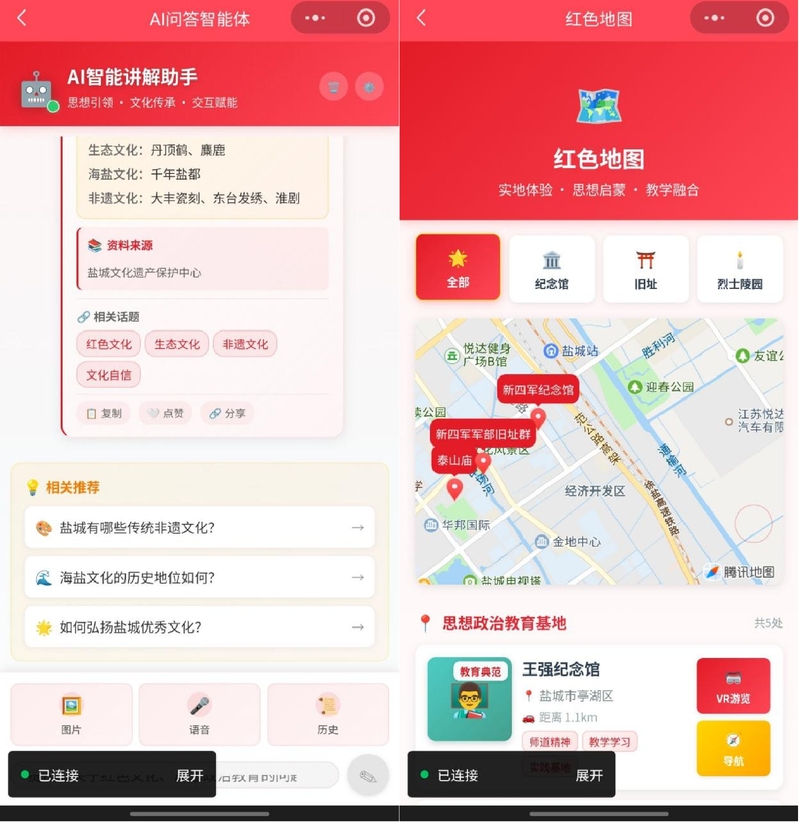Go back from the 红色地图 page
Viewport: 799px width, 822px height.
[421, 18]
